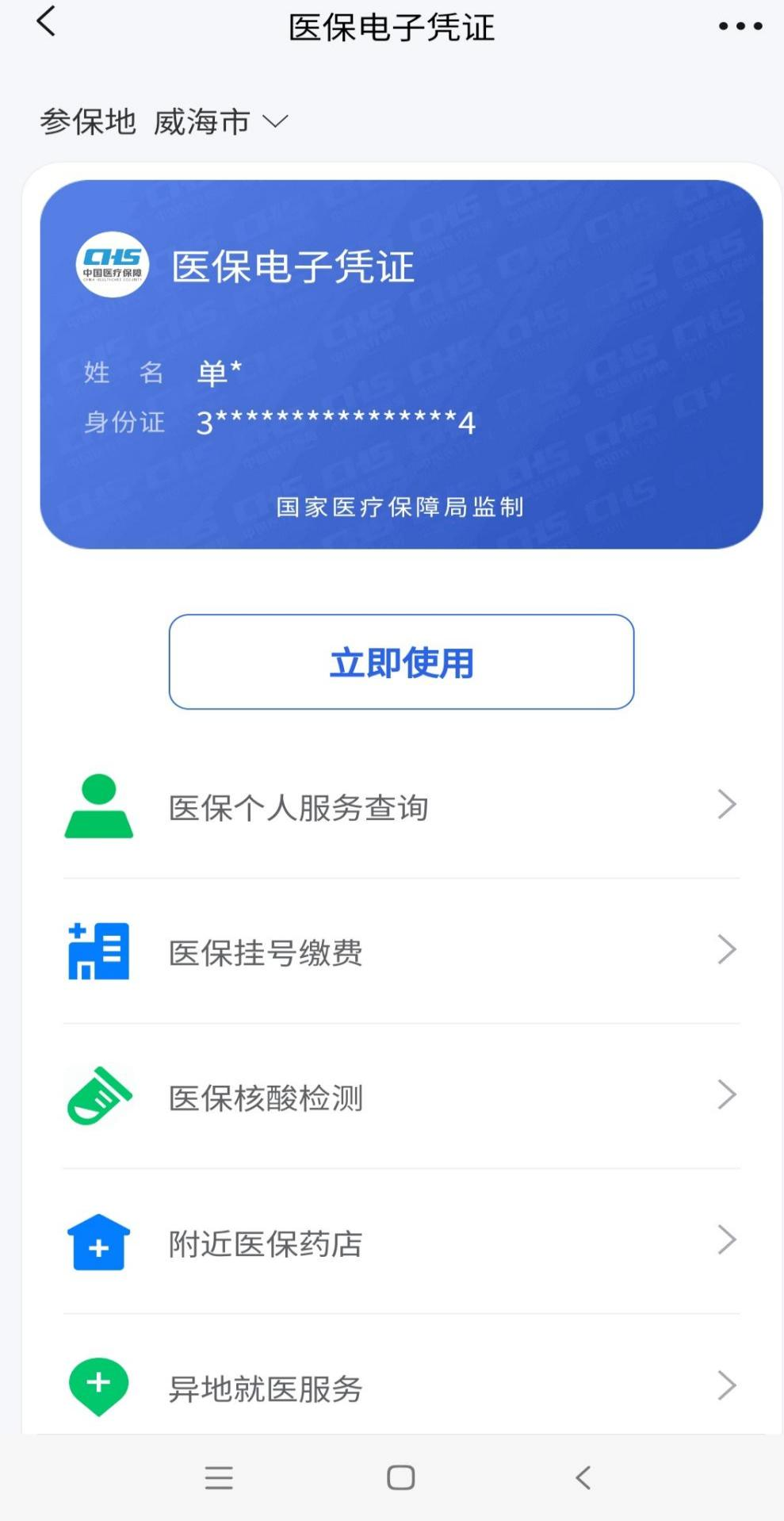The width and height of the screenshot is (784, 1521).
Task: View 附近医保药店
Action: point(401,1243)
